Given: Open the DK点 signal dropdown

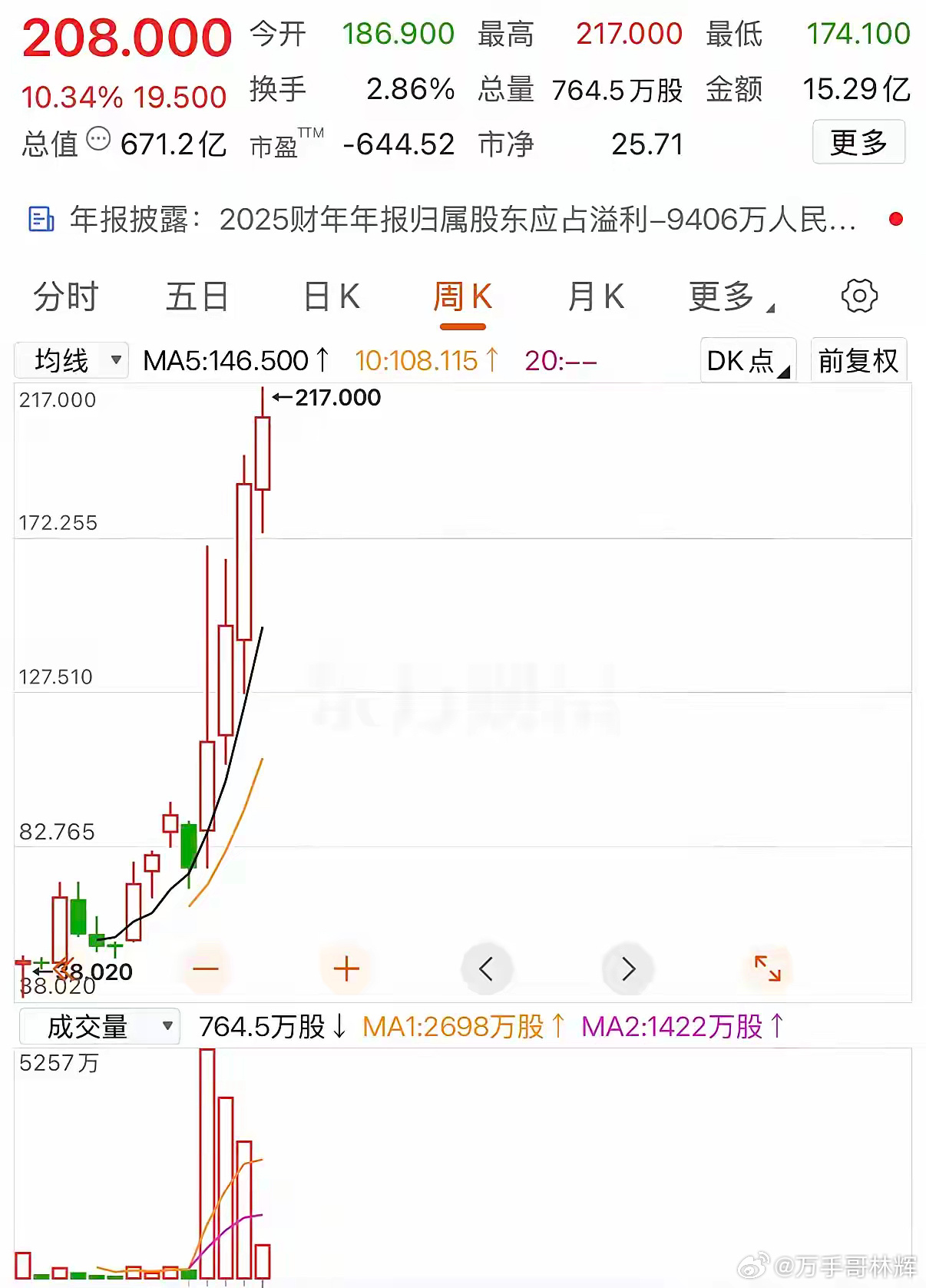Looking at the screenshot, I should point(746,359).
